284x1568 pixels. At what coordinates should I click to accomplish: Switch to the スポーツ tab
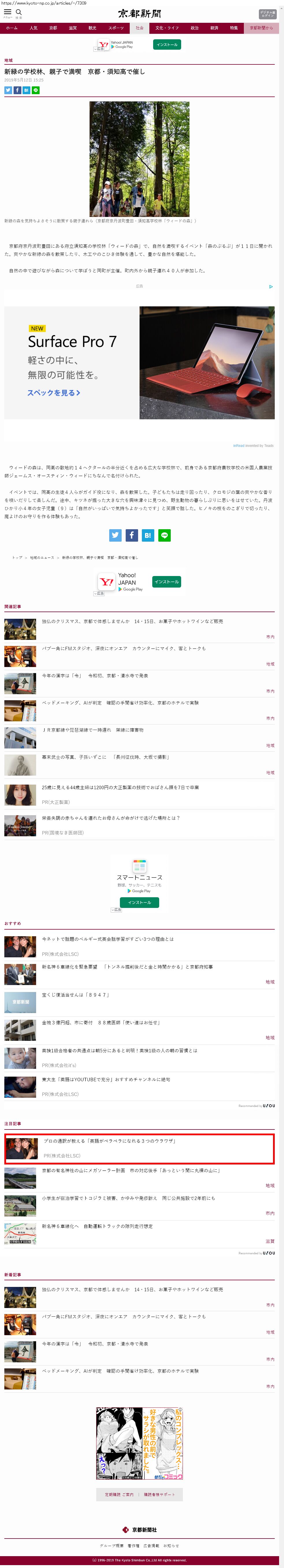click(116, 28)
